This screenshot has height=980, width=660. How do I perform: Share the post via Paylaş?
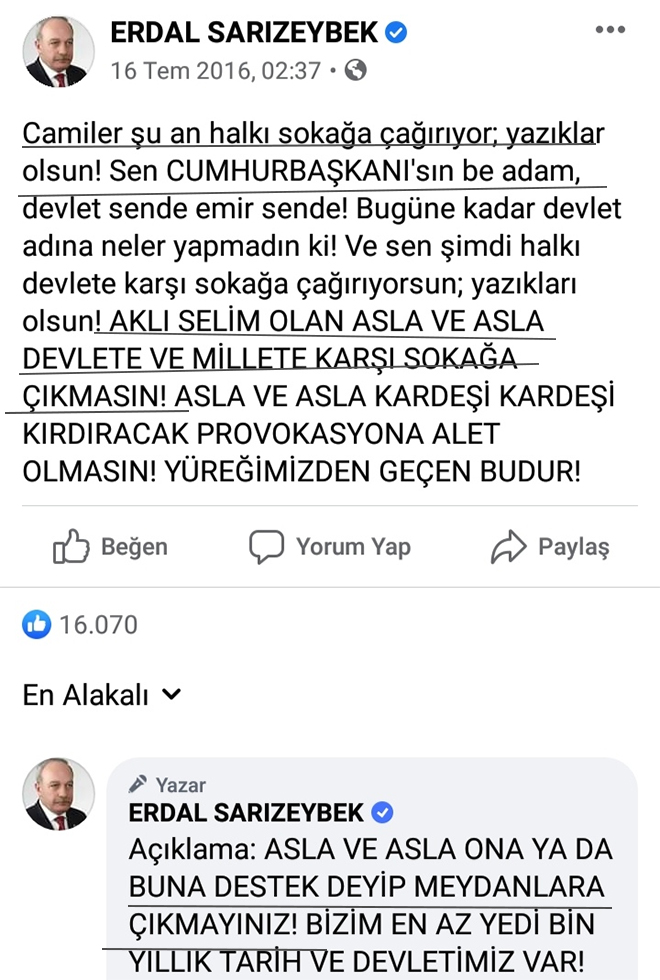pyautogui.click(x=550, y=547)
